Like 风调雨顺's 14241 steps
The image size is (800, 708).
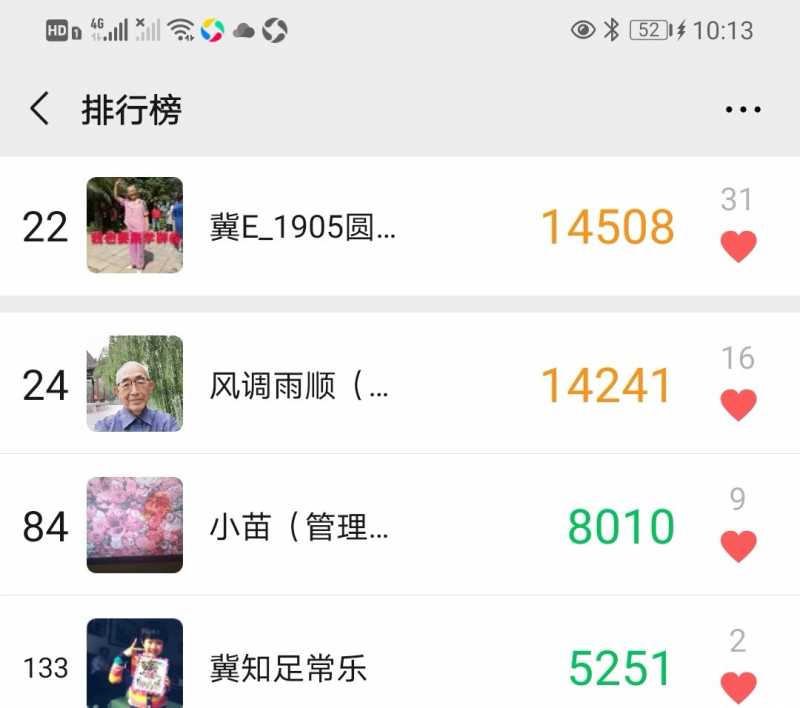coord(738,405)
